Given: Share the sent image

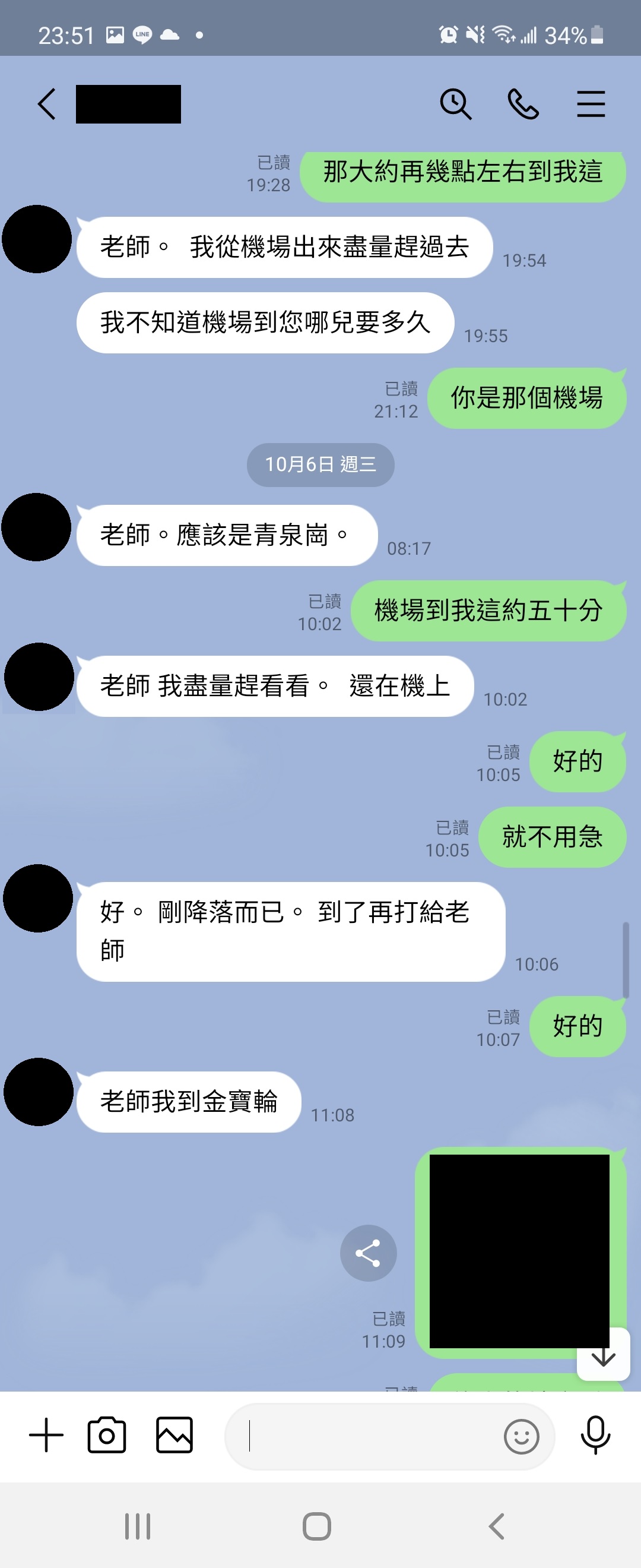Looking at the screenshot, I should tap(368, 1253).
